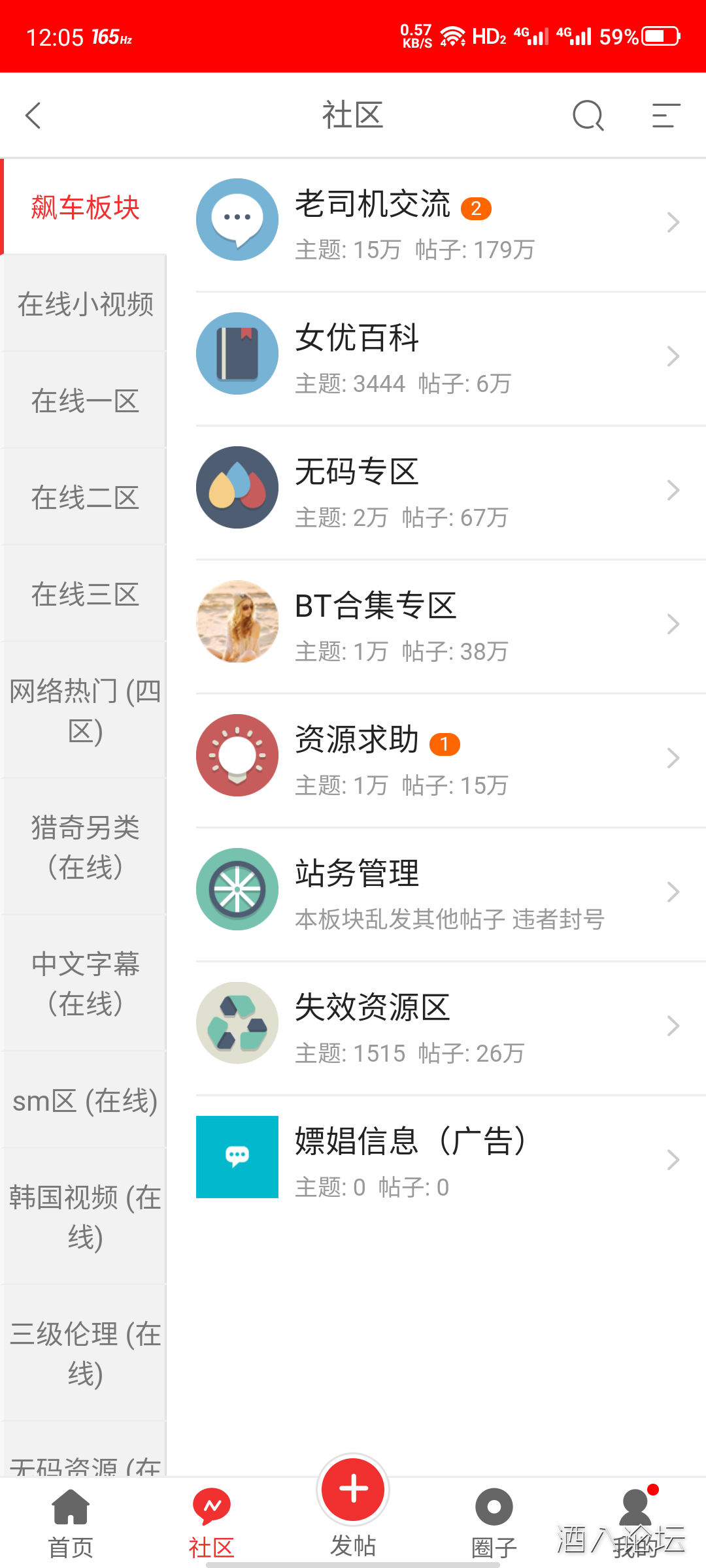Tap the BT合集专区 avatar thumbnail
The width and height of the screenshot is (706, 1568).
[237, 622]
